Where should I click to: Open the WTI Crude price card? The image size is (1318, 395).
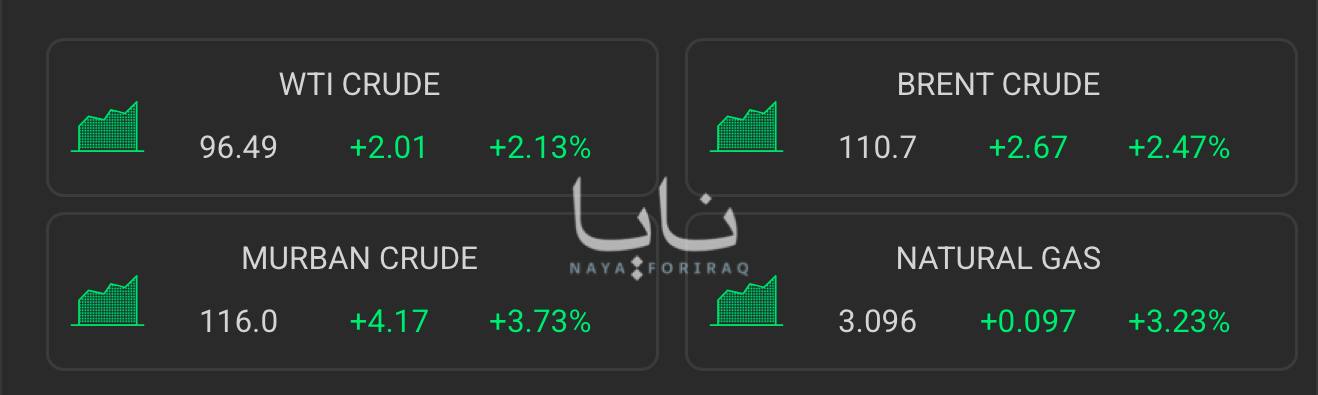point(352,117)
